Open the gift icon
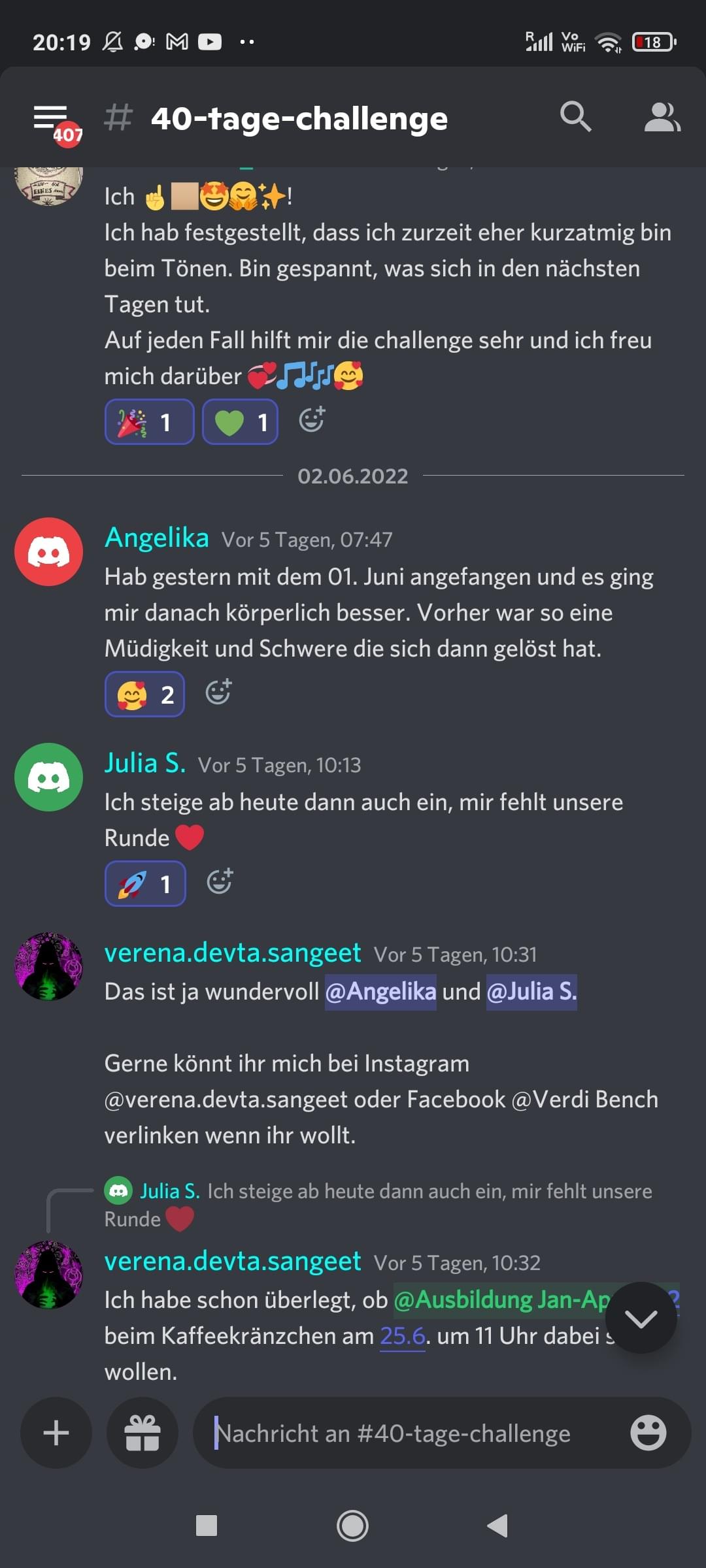 (143, 1433)
